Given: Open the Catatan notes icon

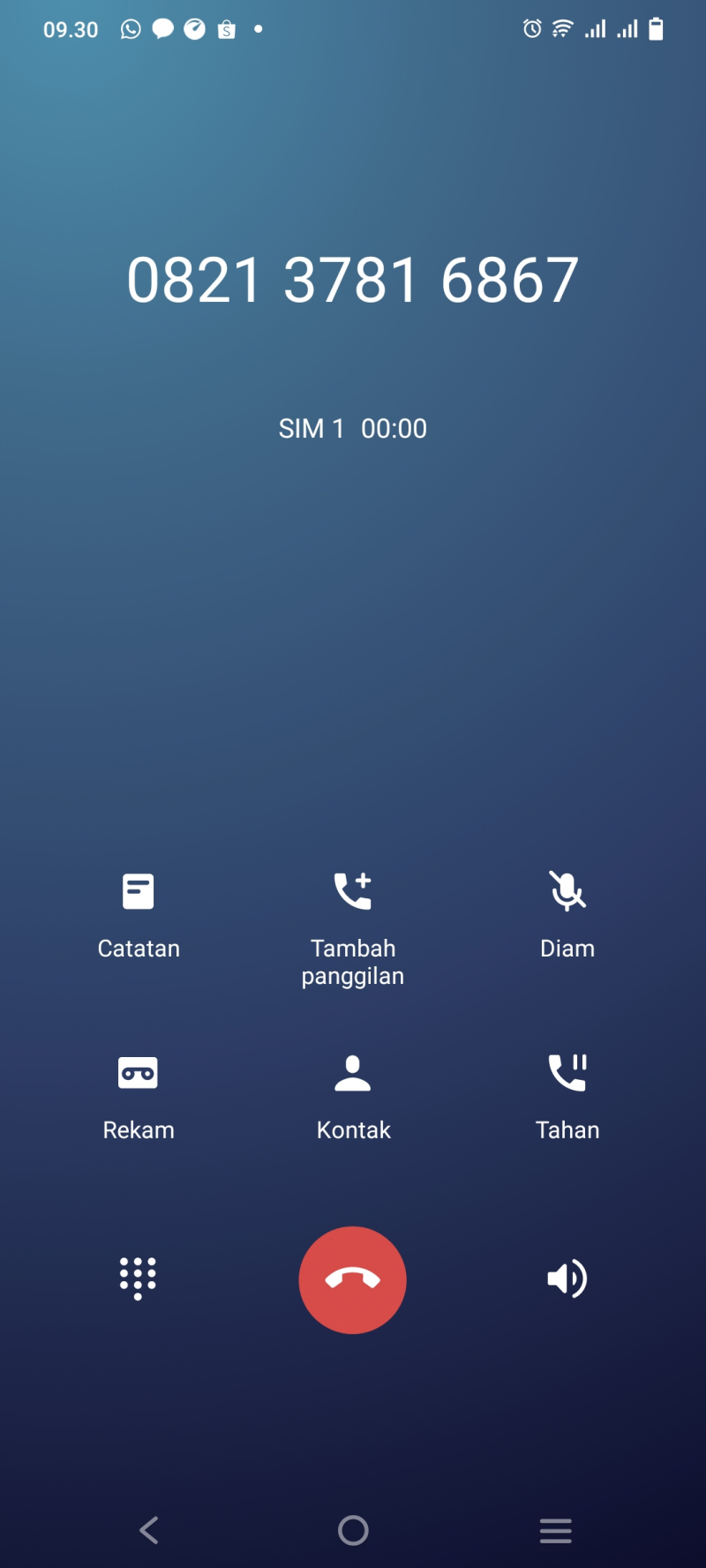Looking at the screenshot, I should (139, 890).
